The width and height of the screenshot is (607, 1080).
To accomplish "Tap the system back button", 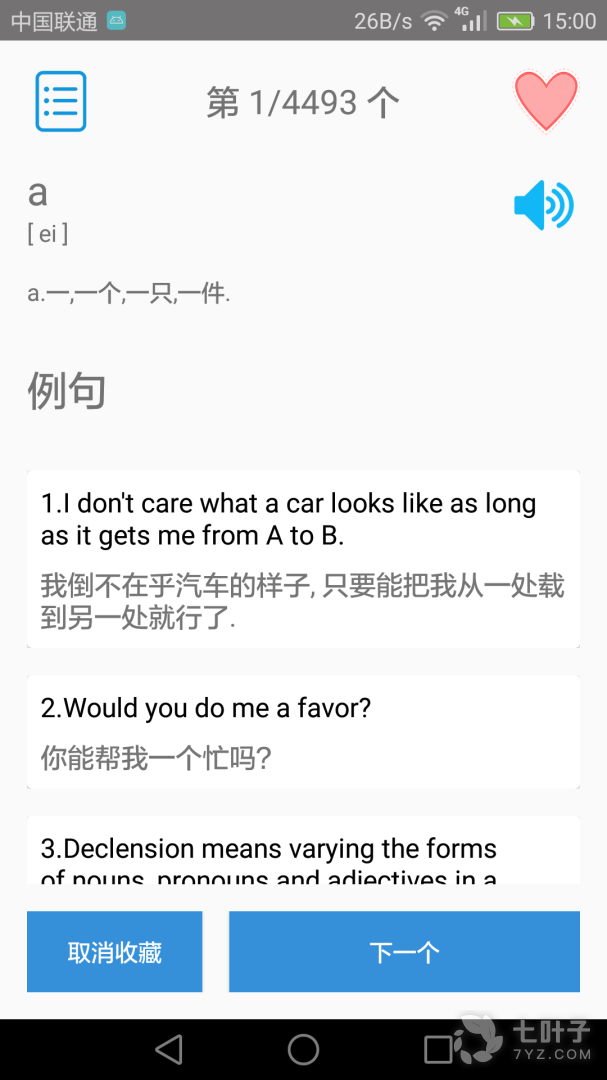I will pos(169,1050).
